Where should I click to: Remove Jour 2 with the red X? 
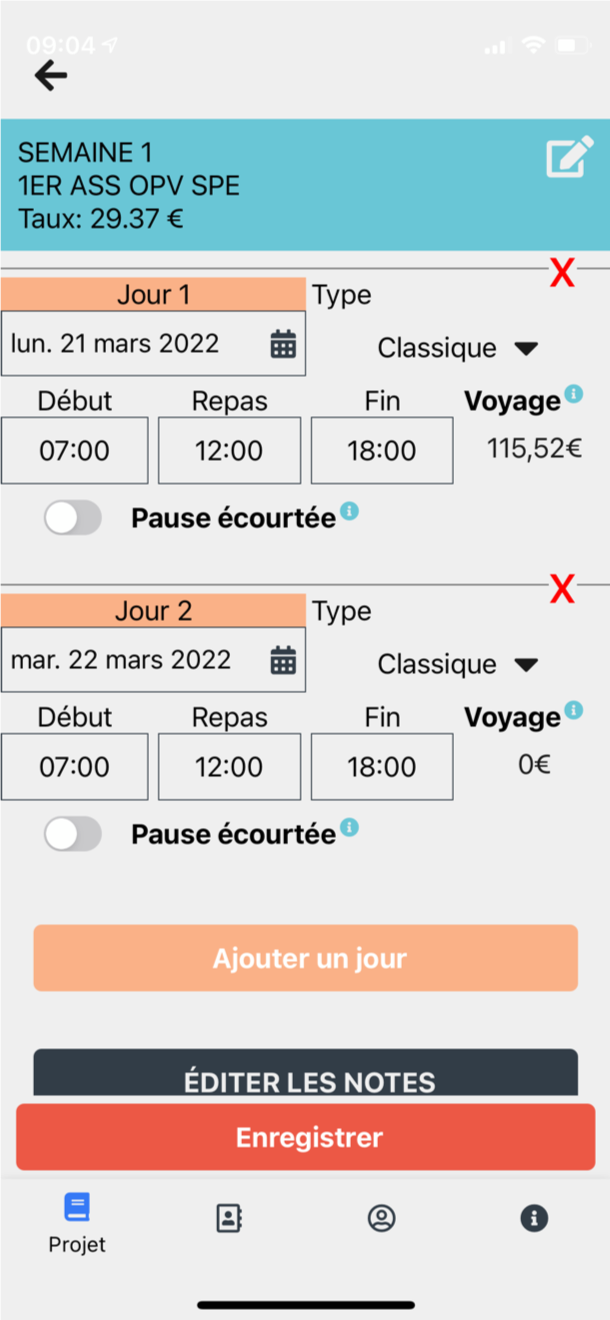pyautogui.click(x=562, y=590)
